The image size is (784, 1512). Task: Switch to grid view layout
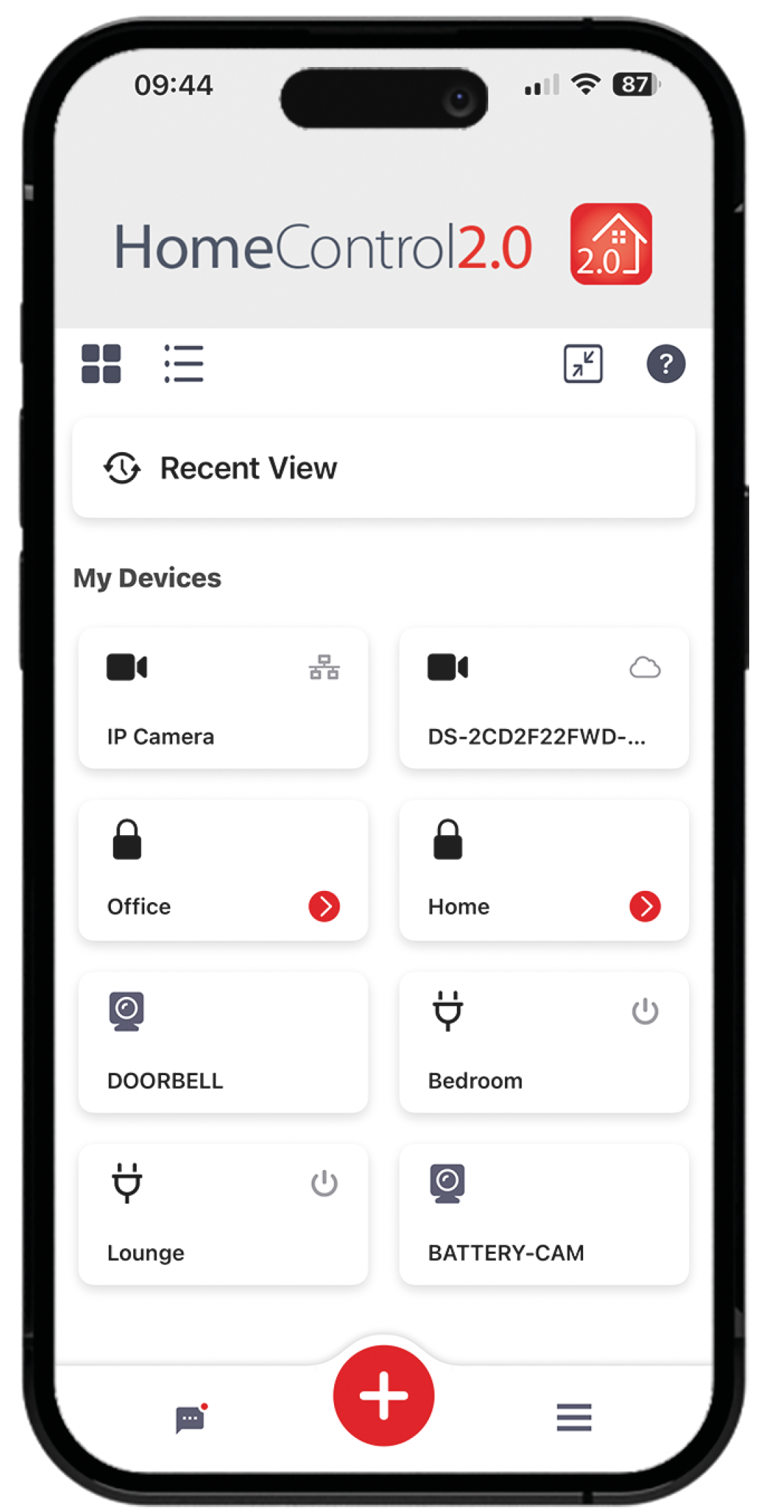(x=101, y=364)
